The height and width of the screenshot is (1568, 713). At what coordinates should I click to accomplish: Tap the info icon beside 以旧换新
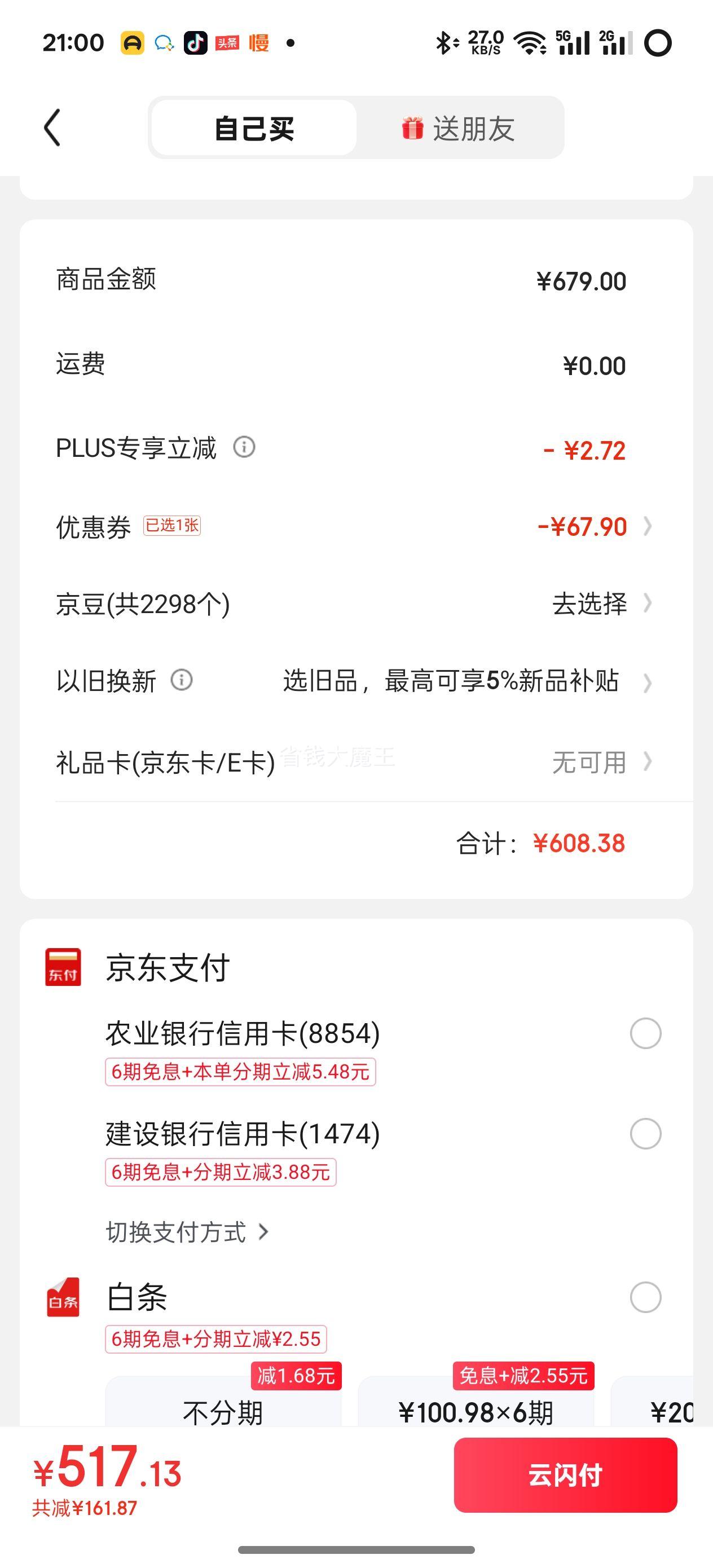coord(182,680)
